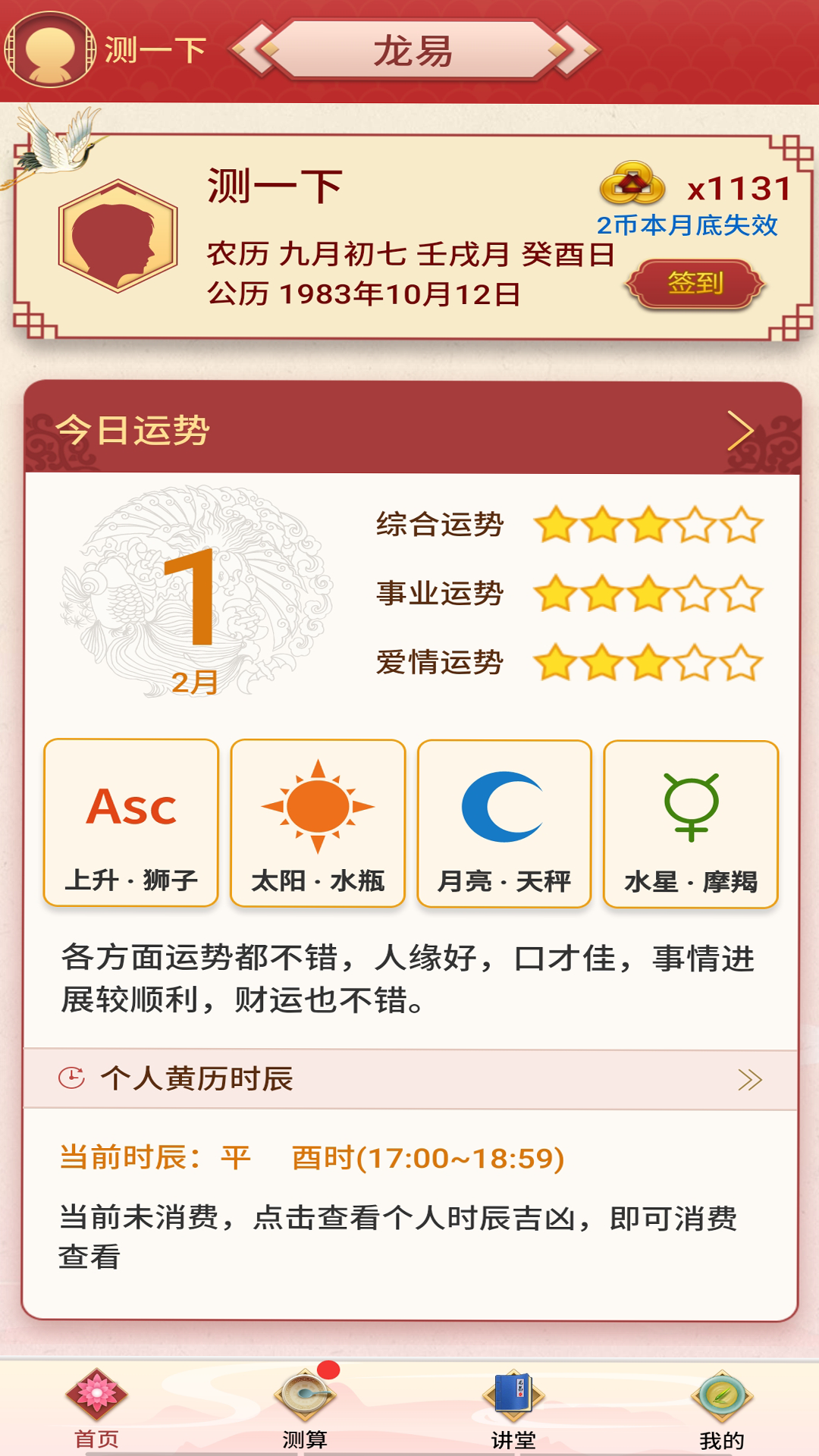Click the 2币本月底失效 notice link
819x1456 pixels.
tap(686, 224)
